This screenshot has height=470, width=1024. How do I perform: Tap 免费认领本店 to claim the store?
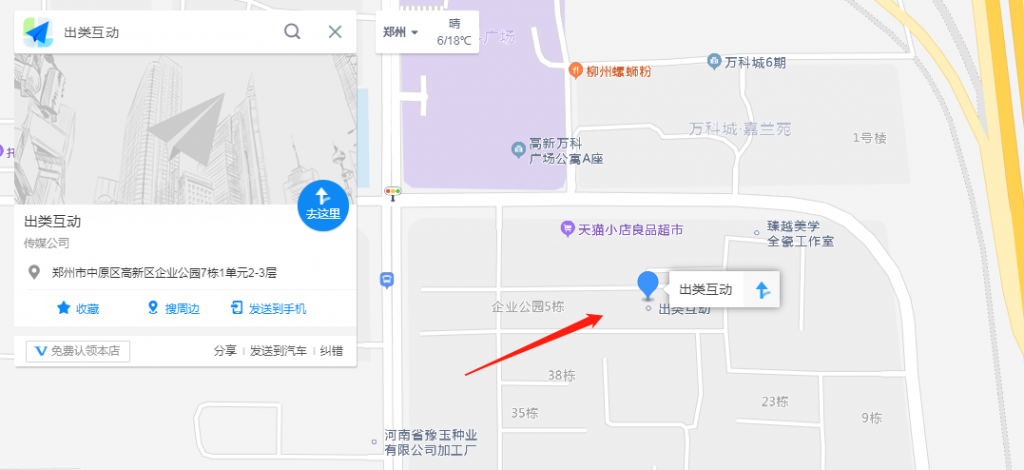(78, 351)
